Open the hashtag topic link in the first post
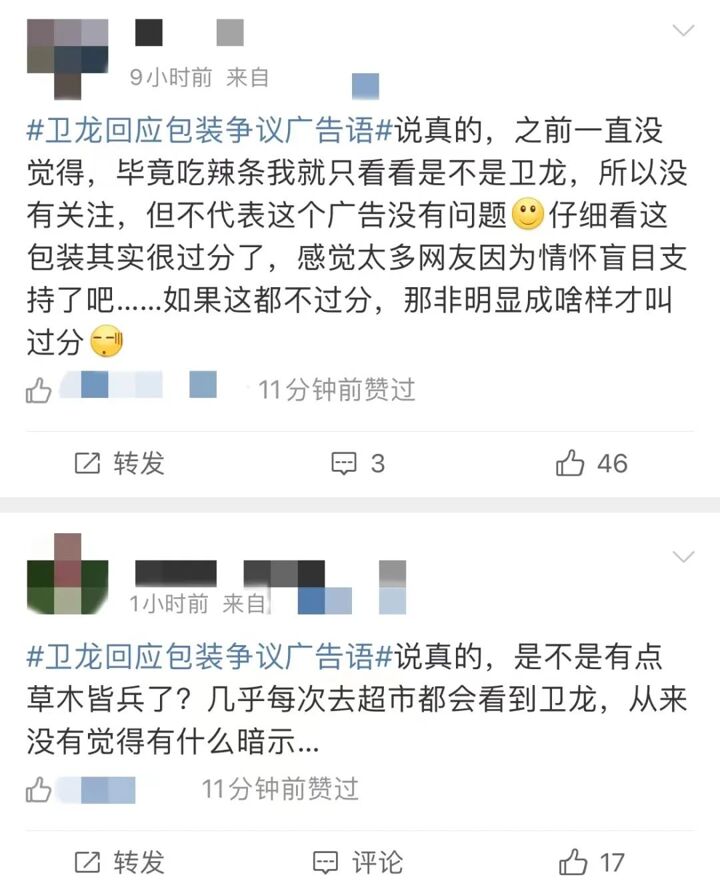 212,130
